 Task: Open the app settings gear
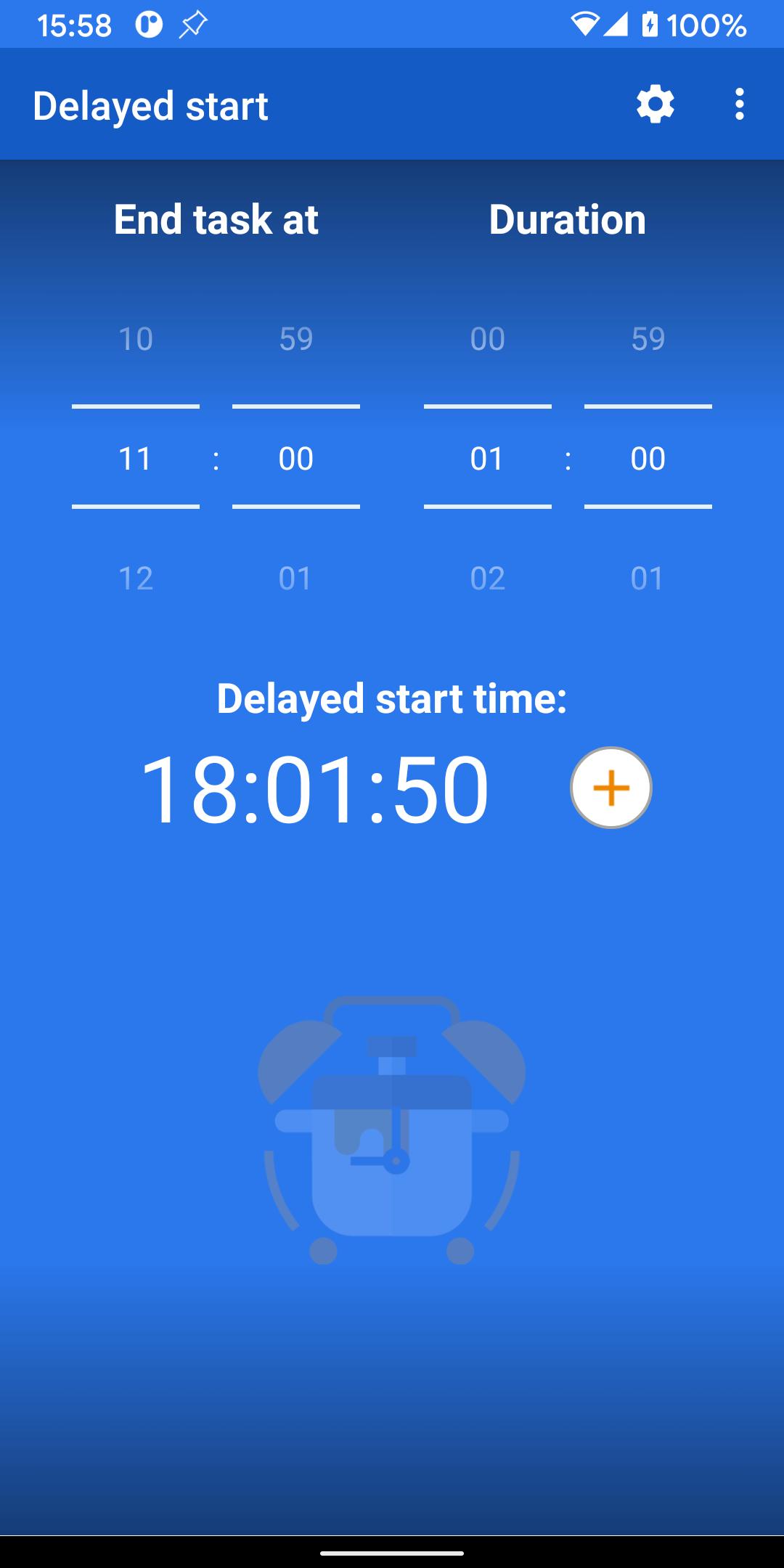tap(654, 105)
